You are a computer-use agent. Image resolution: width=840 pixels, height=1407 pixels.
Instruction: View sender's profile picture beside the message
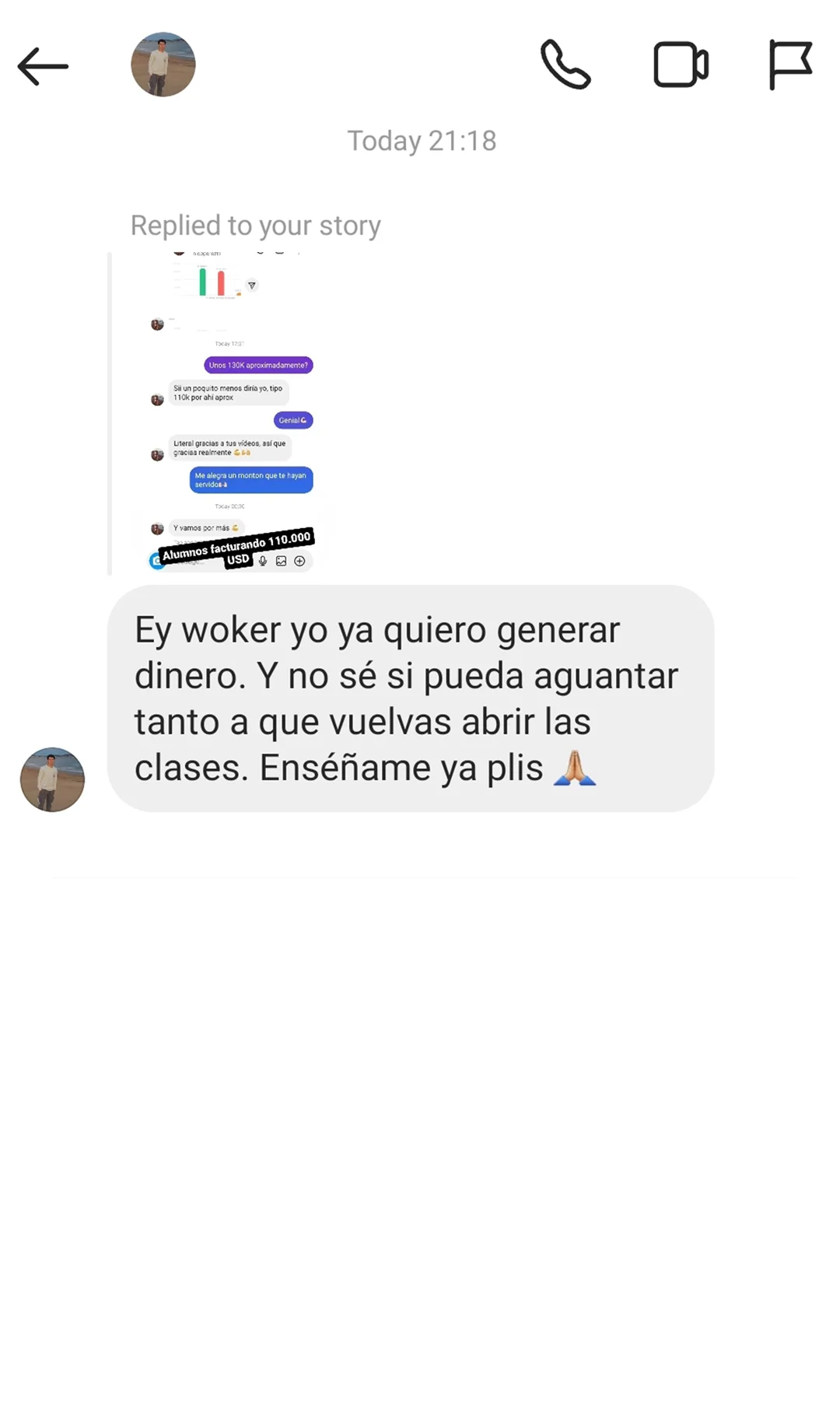click(52, 779)
